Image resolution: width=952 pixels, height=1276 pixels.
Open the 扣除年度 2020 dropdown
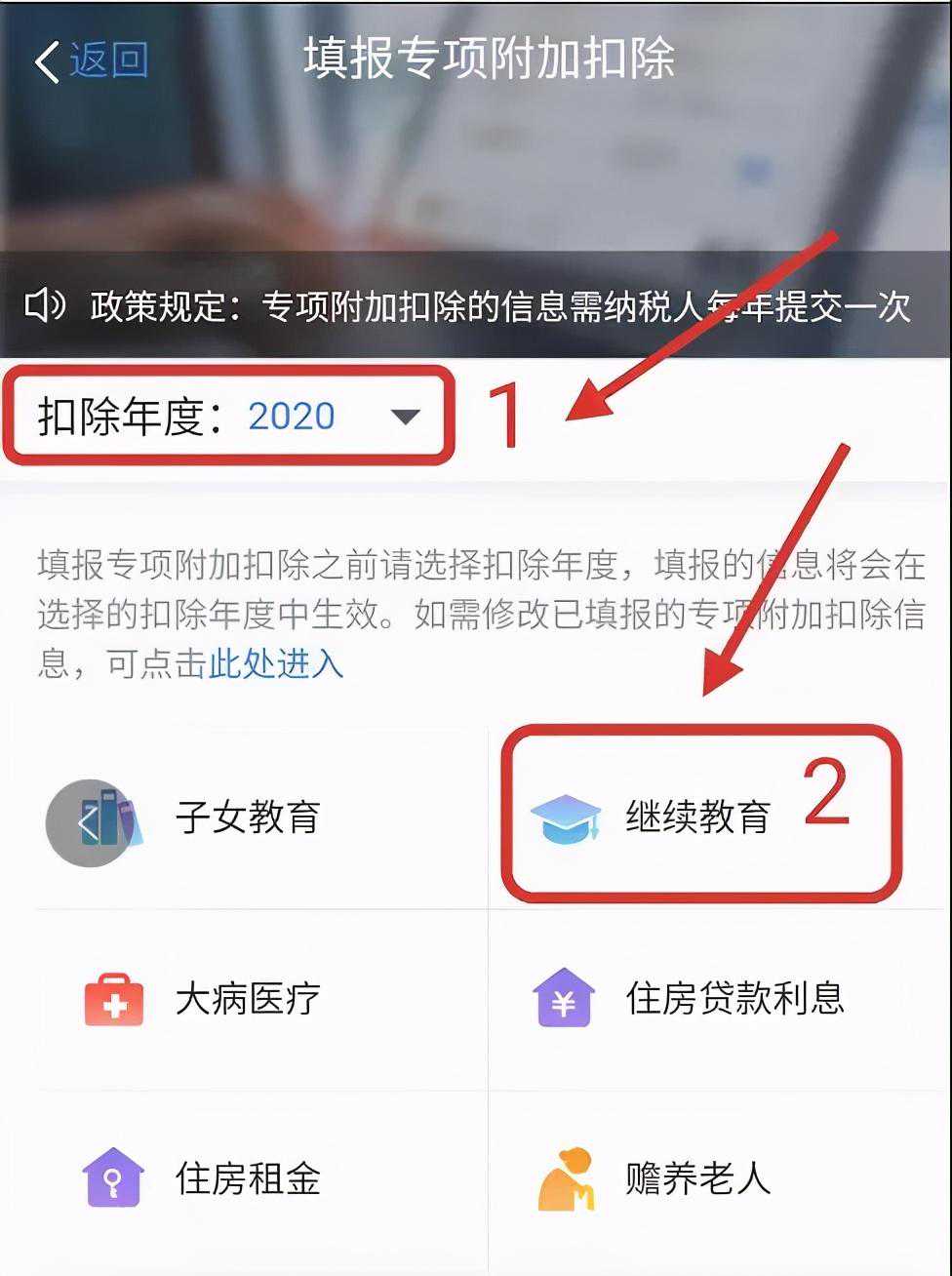click(x=230, y=416)
